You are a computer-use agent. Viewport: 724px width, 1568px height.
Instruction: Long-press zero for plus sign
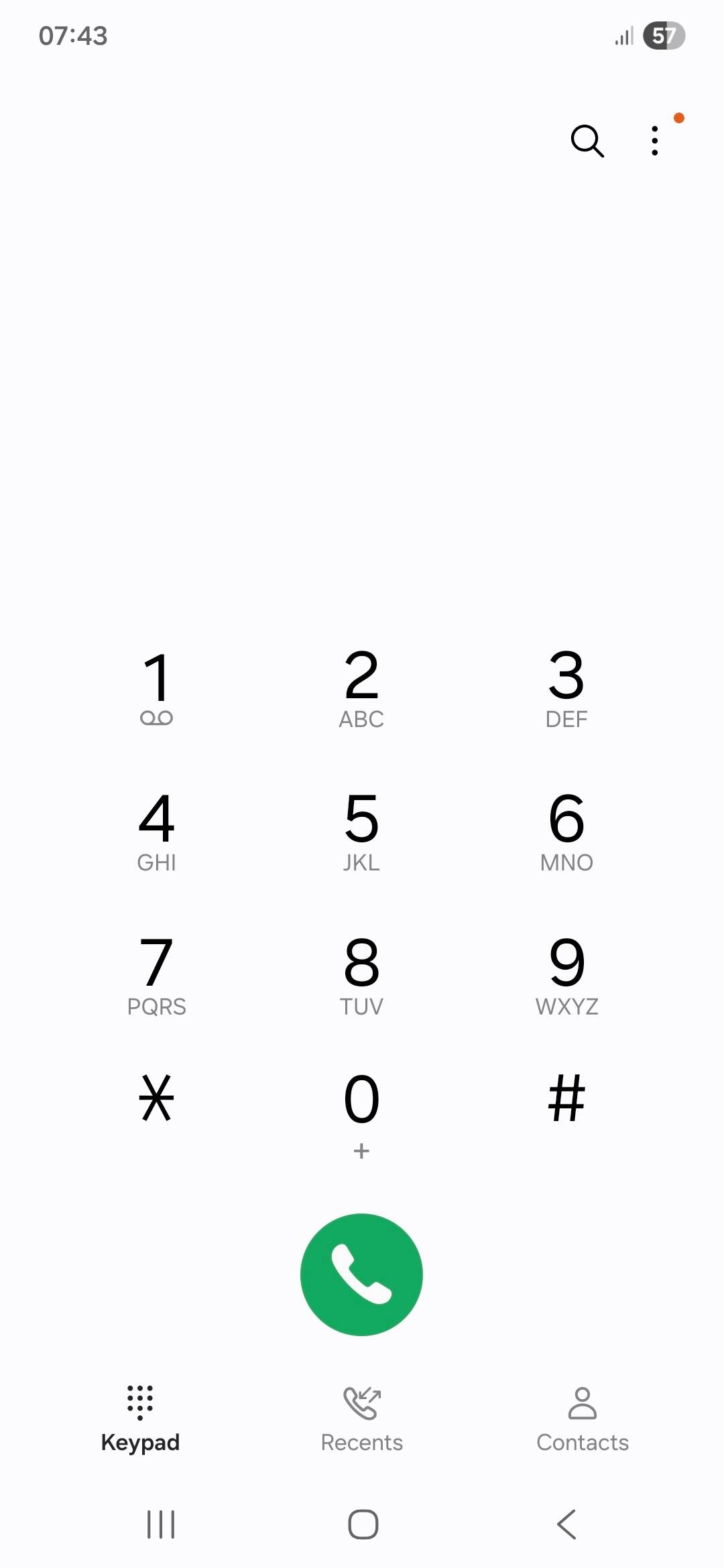[x=361, y=1109]
